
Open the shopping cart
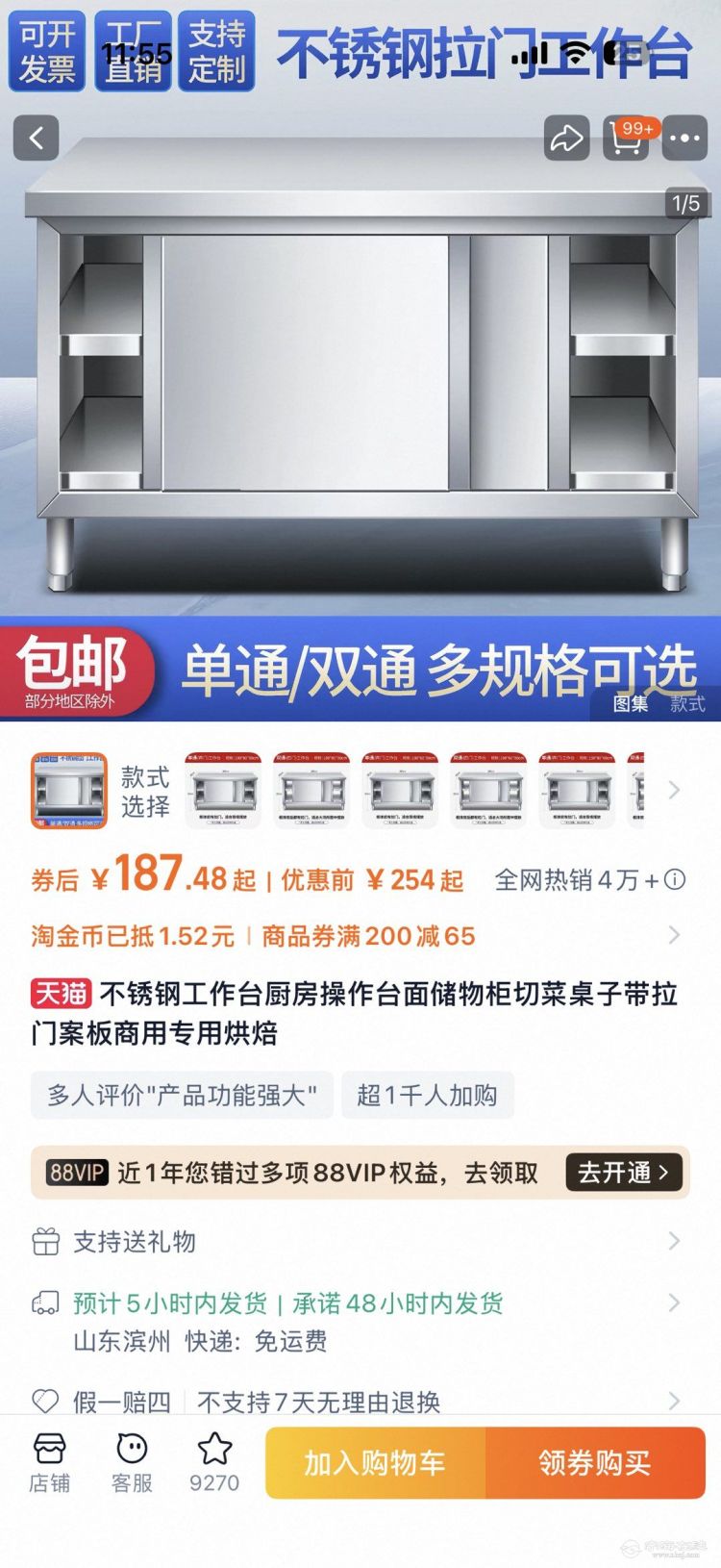(626, 139)
